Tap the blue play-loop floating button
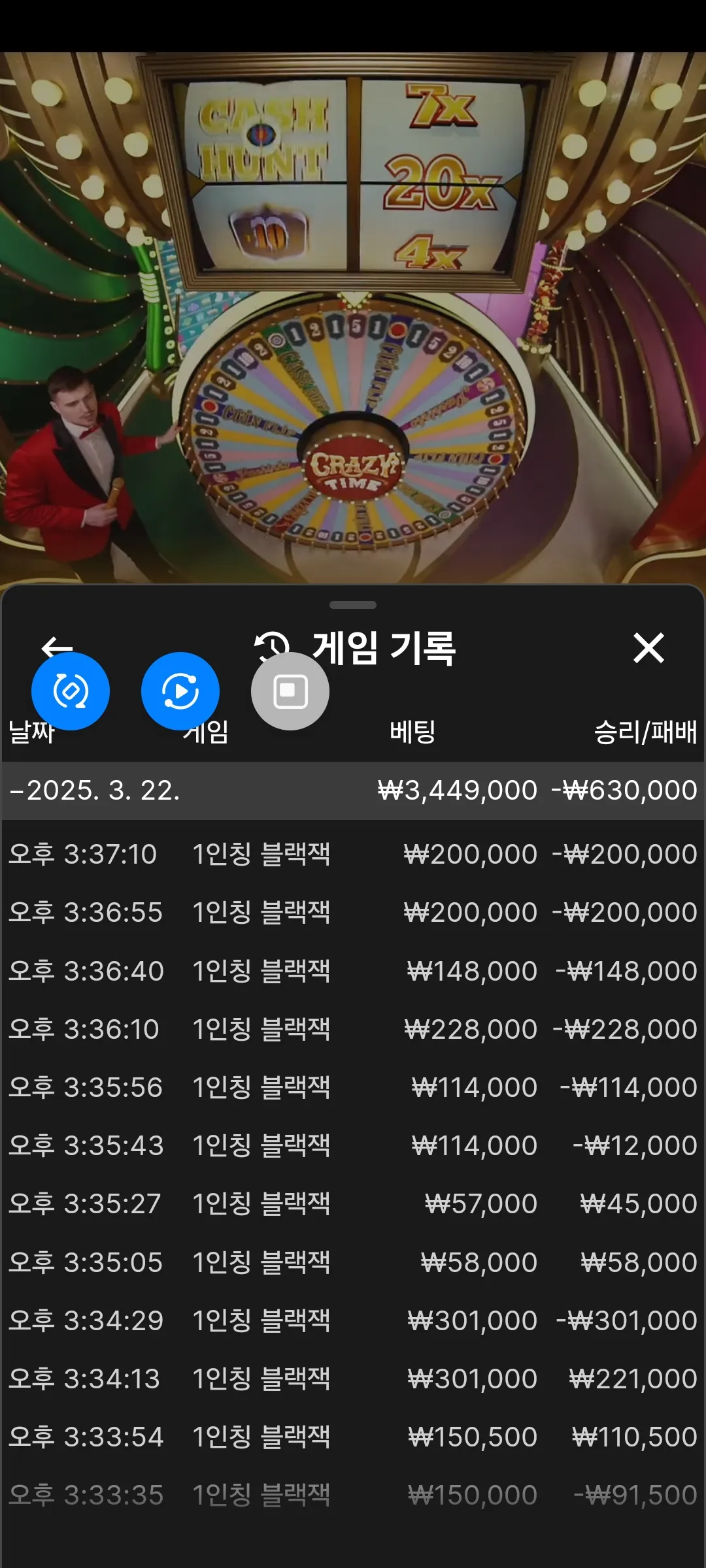 point(180,691)
